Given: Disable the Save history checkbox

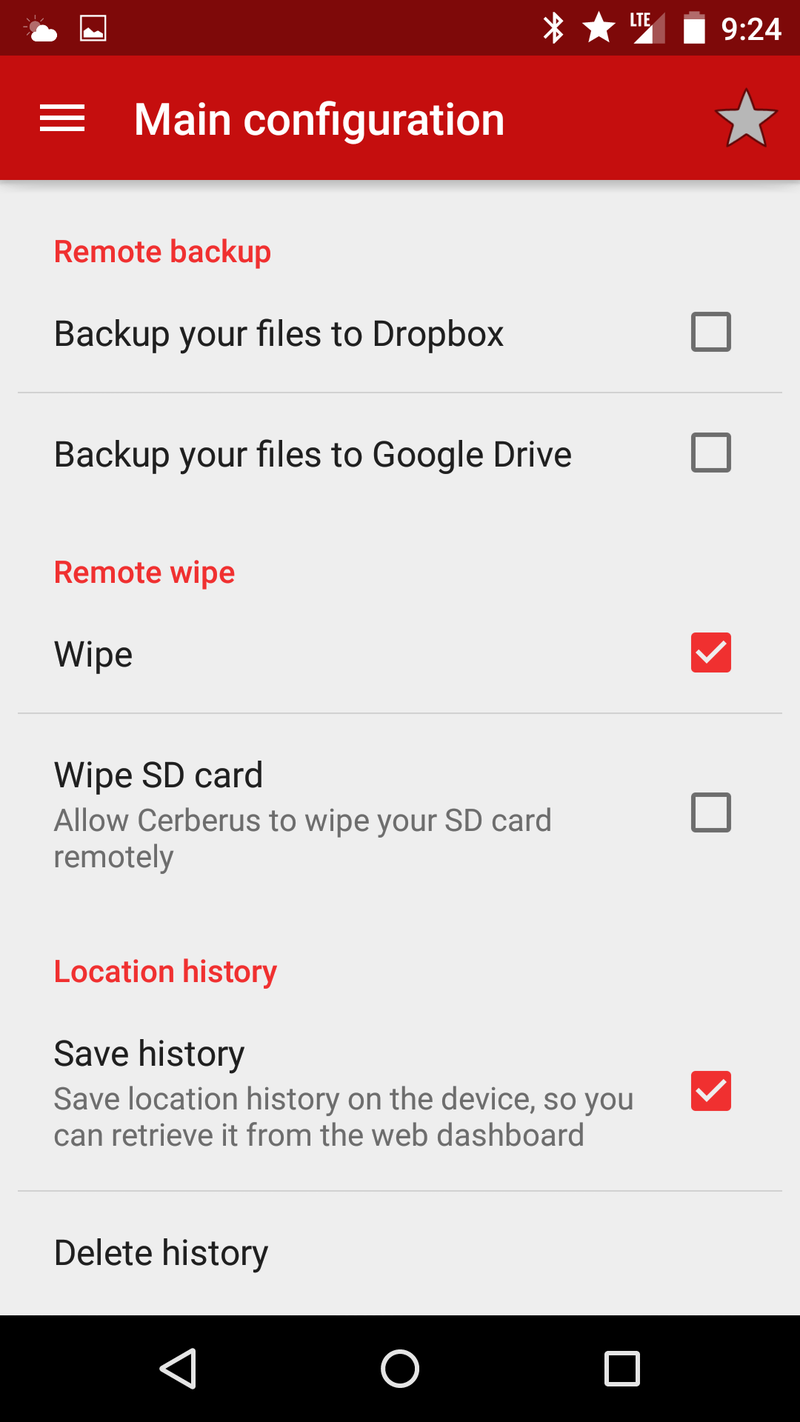Looking at the screenshot, I should 711,1091.
